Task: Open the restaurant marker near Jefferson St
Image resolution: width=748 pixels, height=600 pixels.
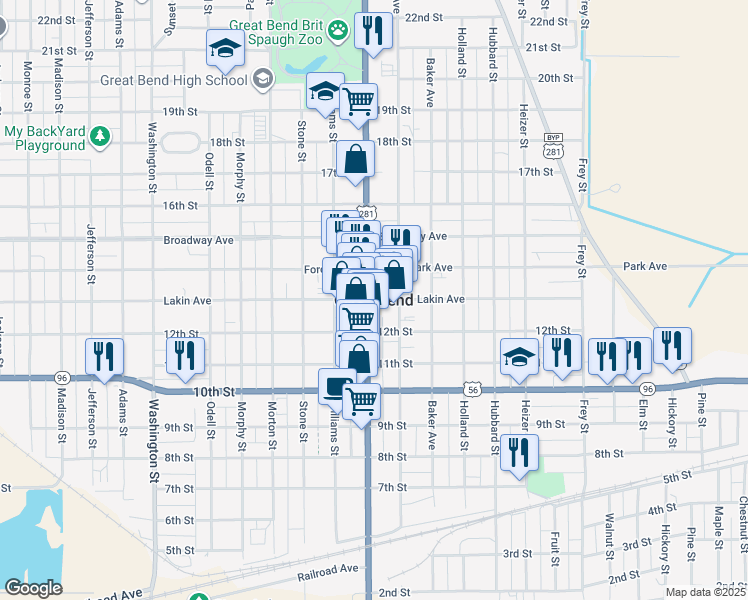Action: [x=103, y=357]
